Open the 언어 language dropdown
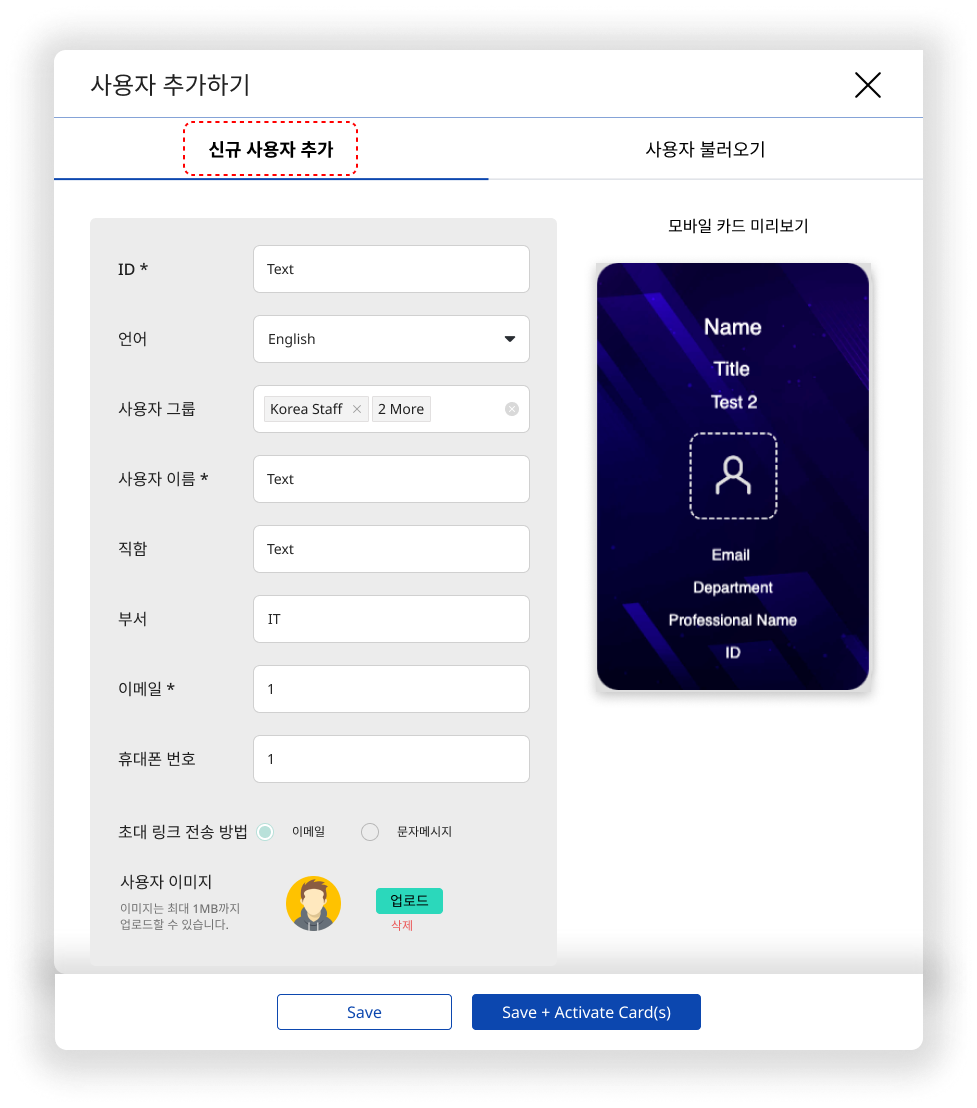The image size is (977, 1108). click(x=391, y=339)
